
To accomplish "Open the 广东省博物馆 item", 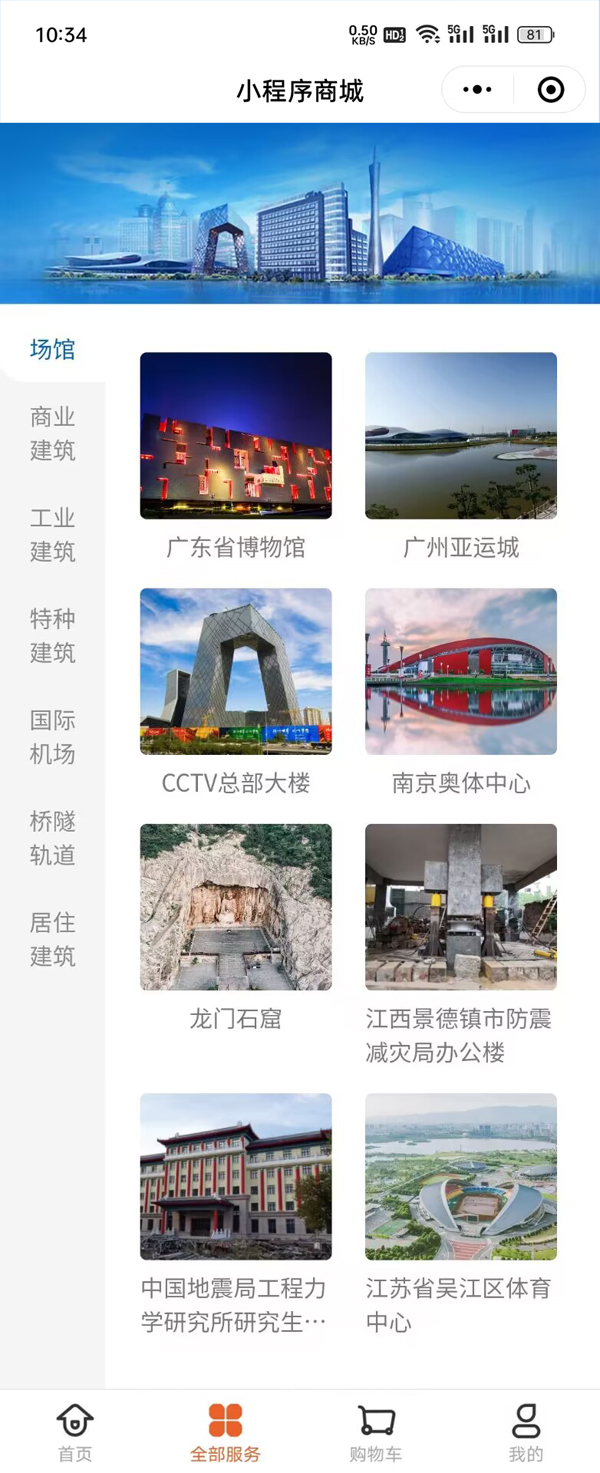I will [236, 436].
